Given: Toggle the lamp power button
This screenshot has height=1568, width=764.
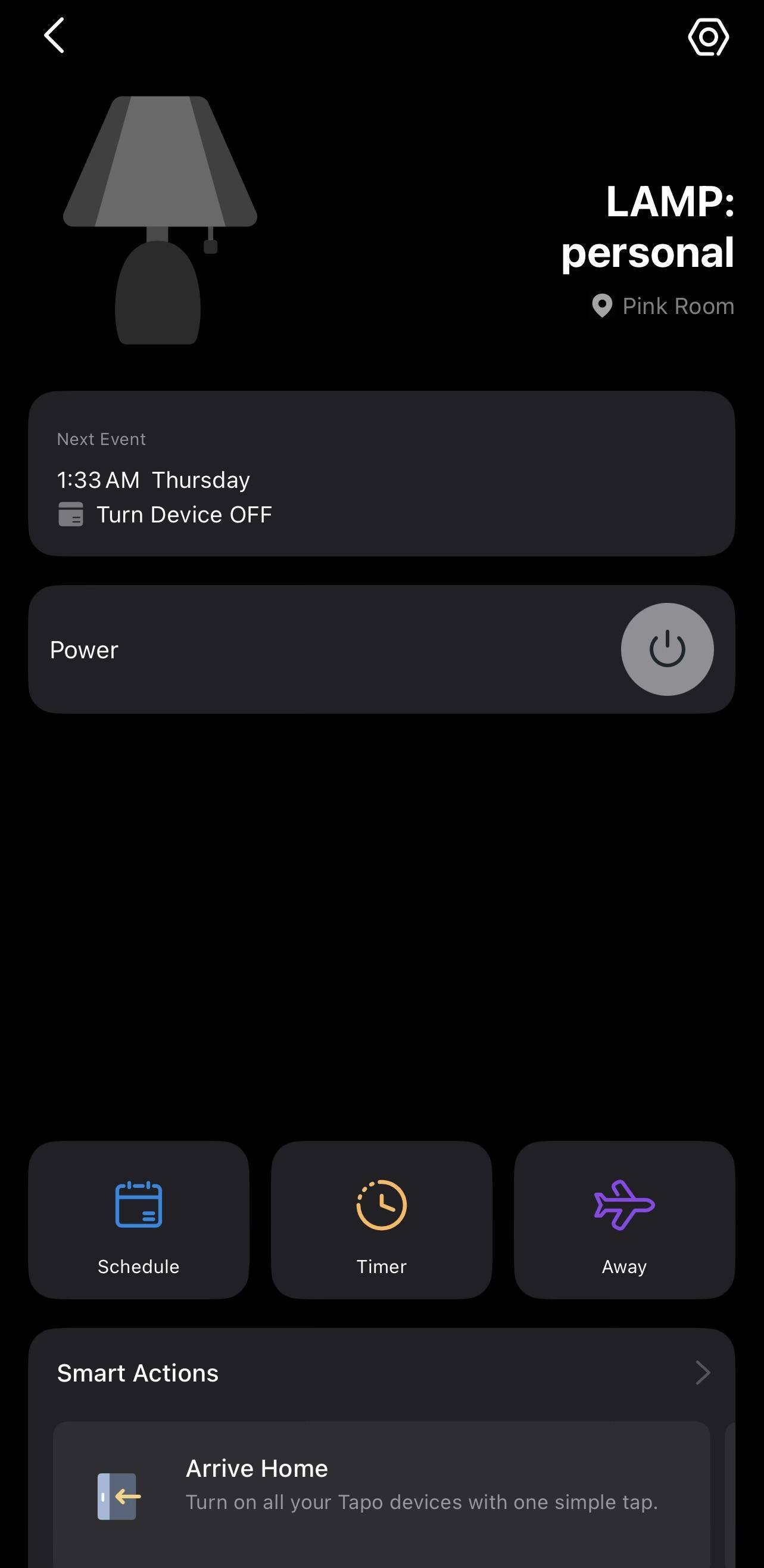Looking at the screenshot, I should pos(667,649).
